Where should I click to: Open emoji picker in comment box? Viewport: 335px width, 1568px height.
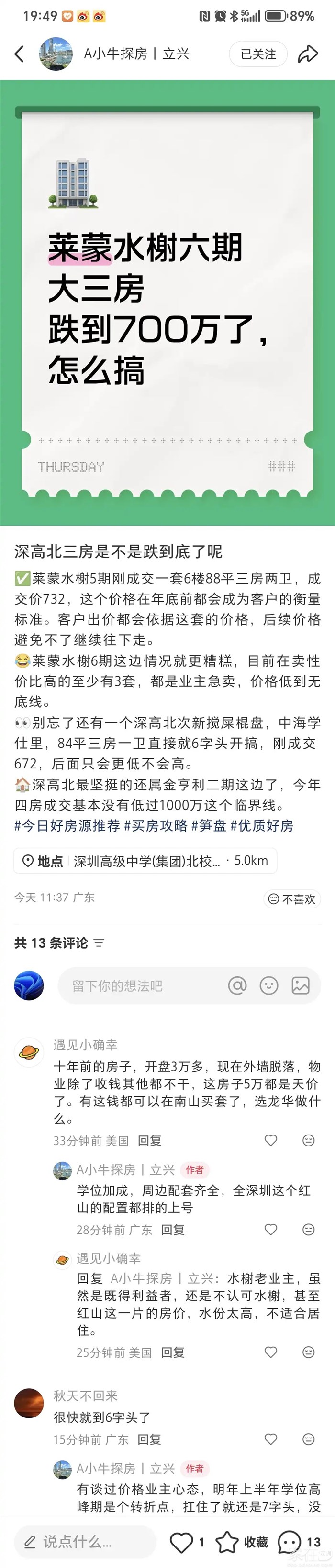[x=268, y=985]
